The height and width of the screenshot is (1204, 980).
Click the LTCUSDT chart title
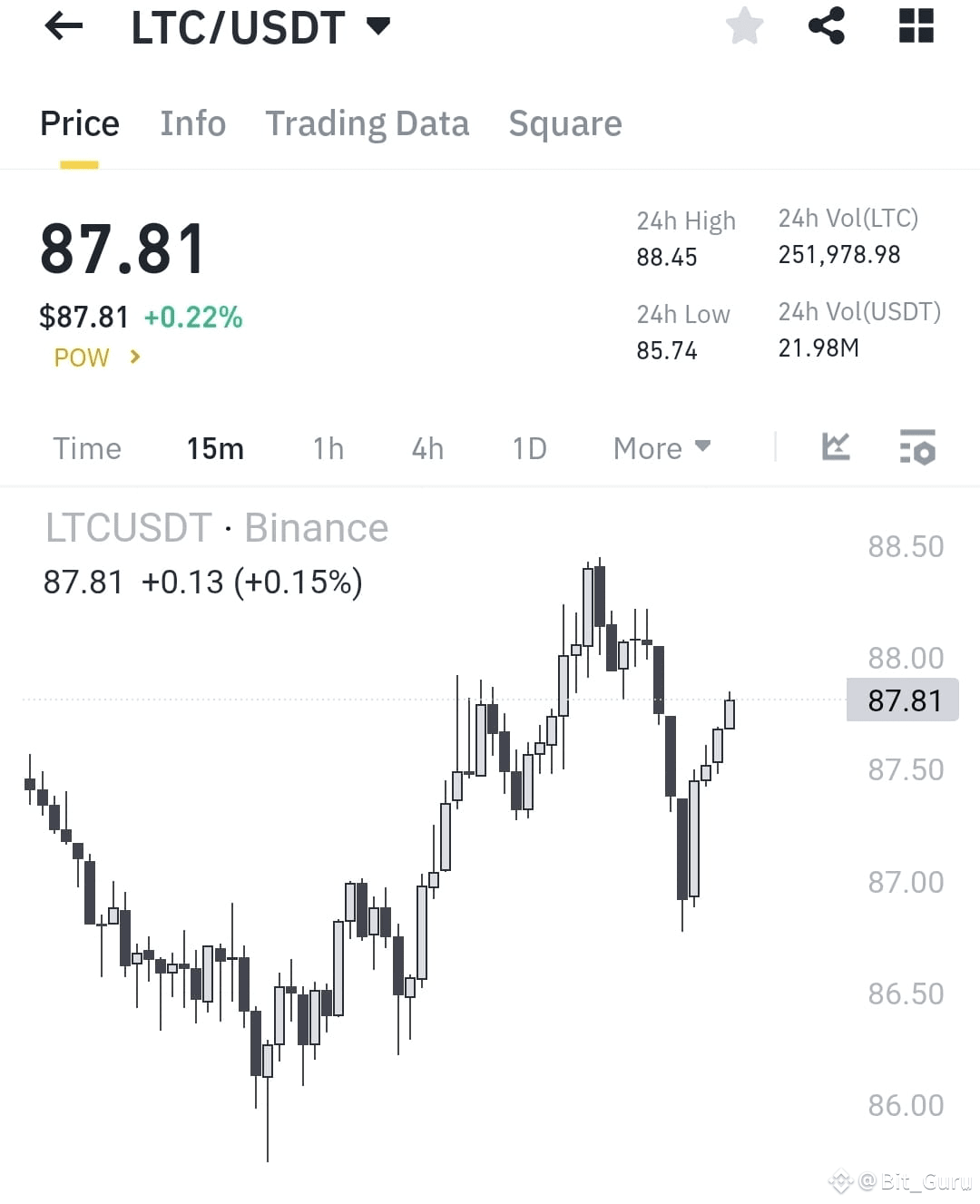click(128, 527)
